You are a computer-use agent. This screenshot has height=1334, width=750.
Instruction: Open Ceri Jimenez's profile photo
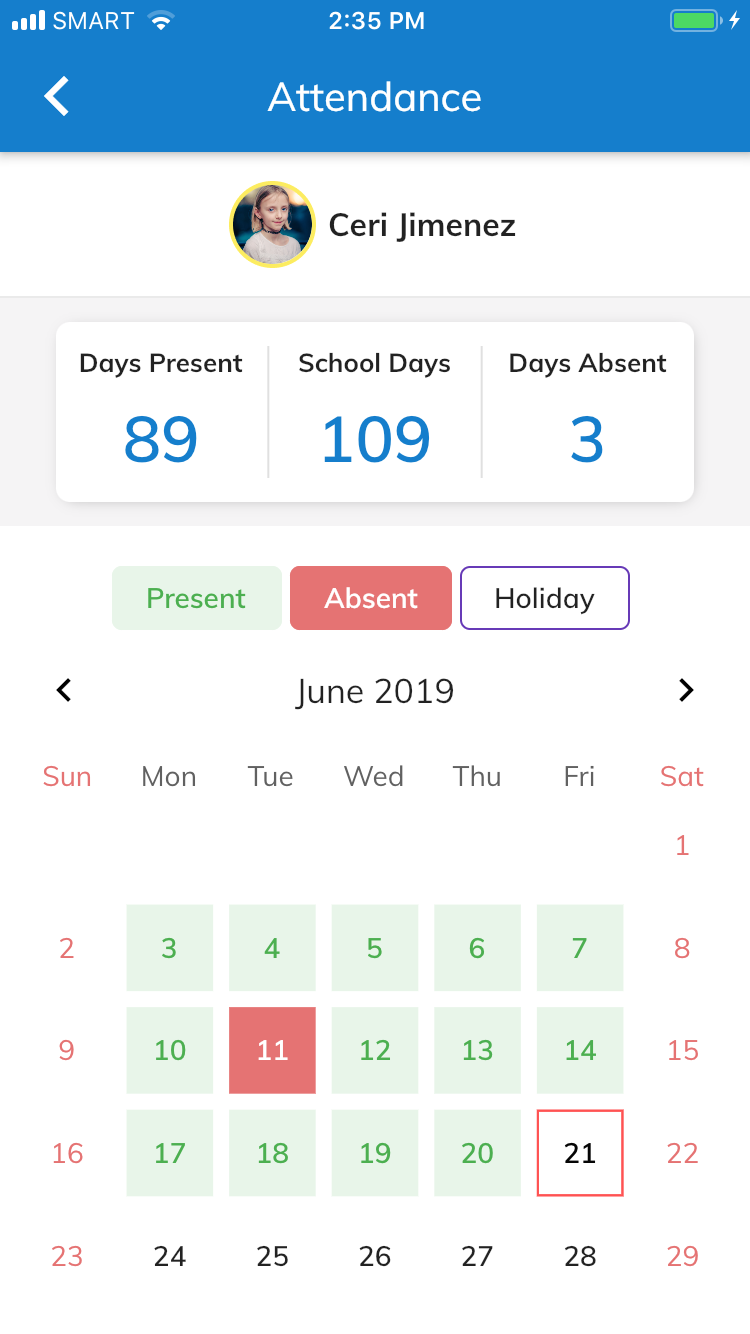273,225
